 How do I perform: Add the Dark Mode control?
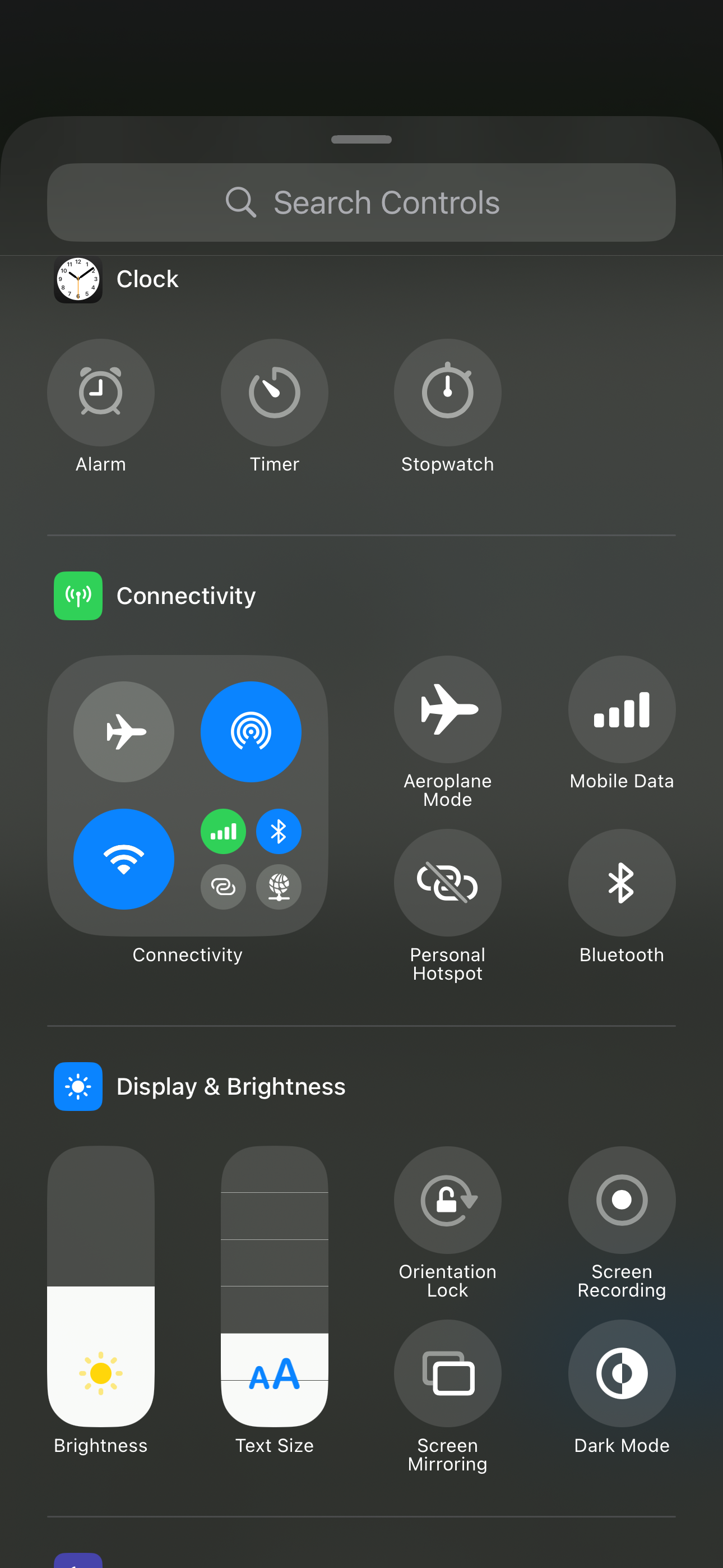pos(622,1373)
